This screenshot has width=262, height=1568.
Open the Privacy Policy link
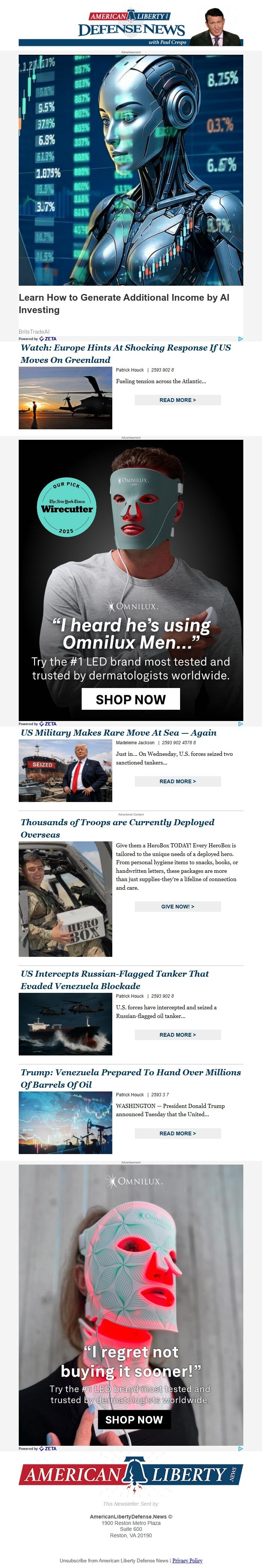tap(187, 1561)
